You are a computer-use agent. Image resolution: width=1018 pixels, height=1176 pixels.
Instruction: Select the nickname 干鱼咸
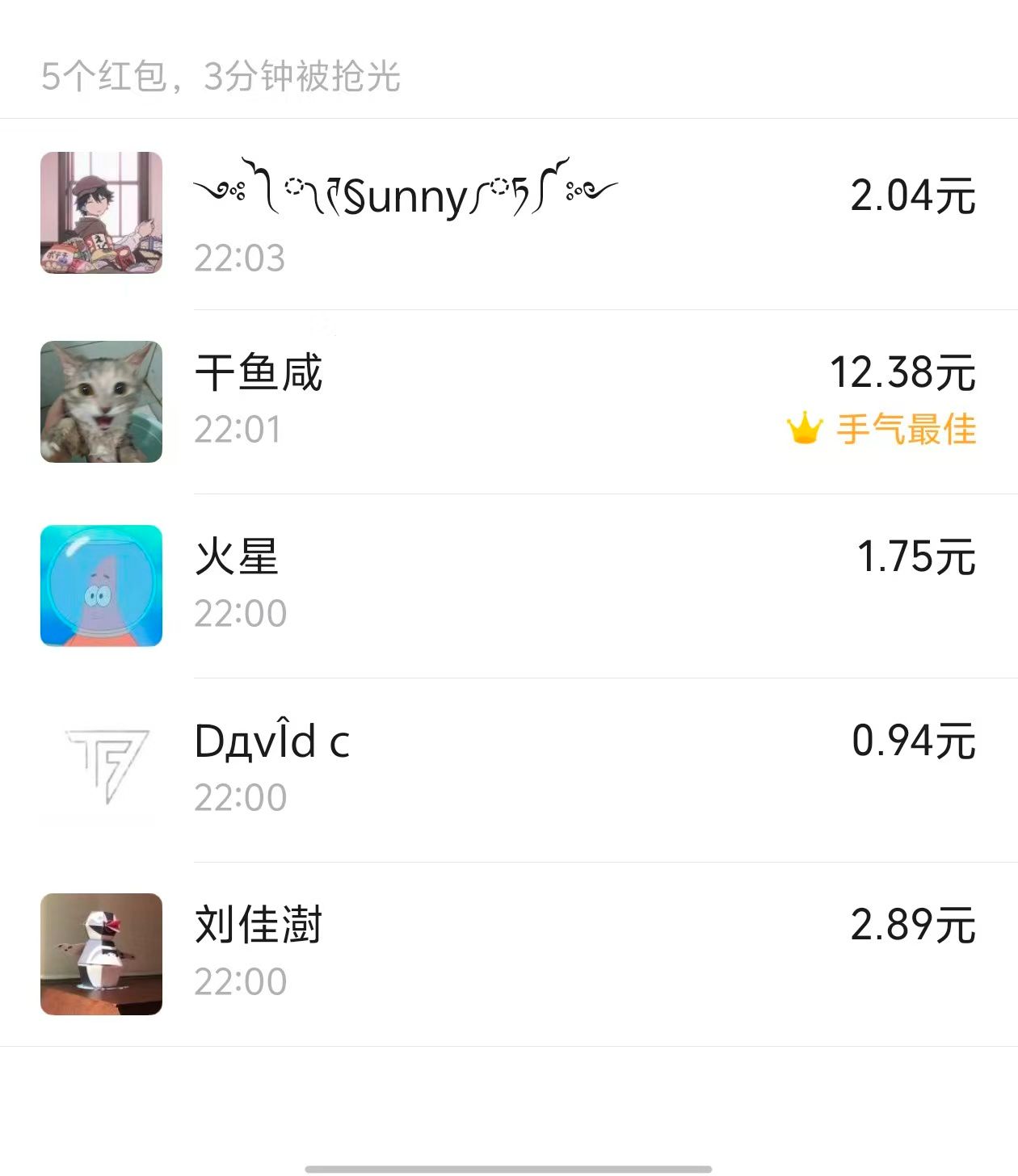click(259, 373)
